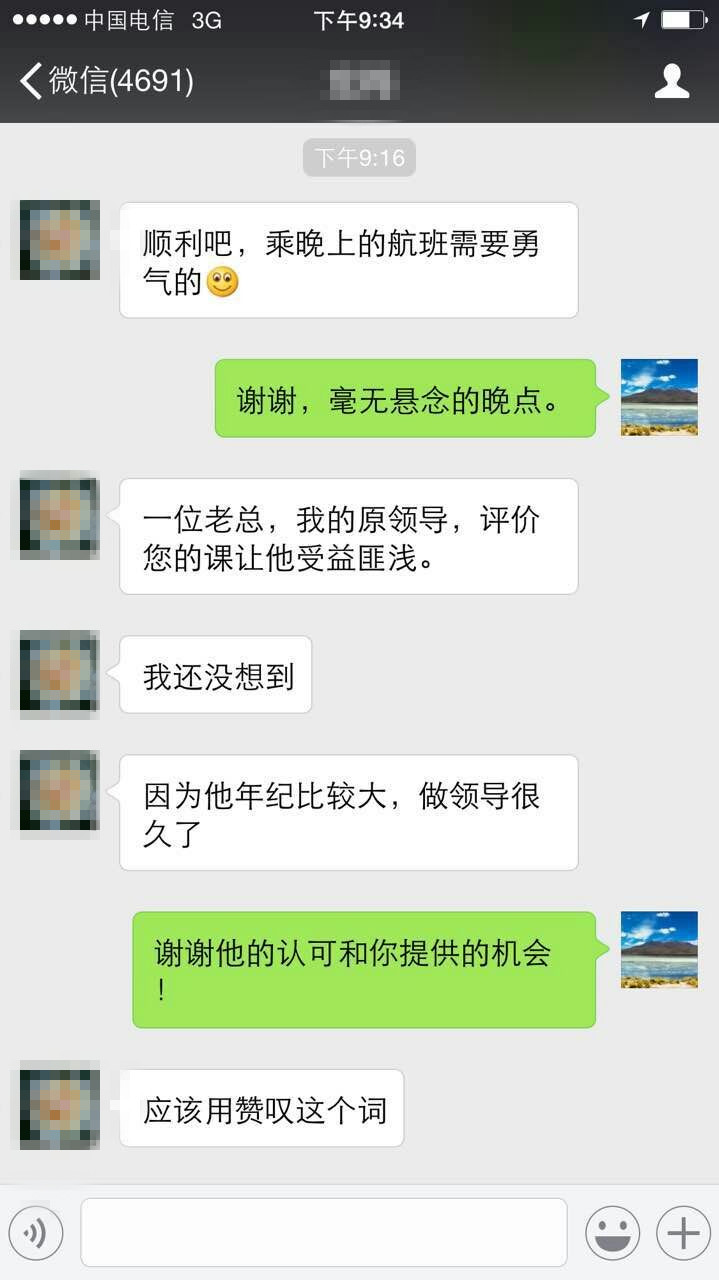Tap sender's avatar beside 我还没想到
The image size is (719, 1280).
point(60,674)
